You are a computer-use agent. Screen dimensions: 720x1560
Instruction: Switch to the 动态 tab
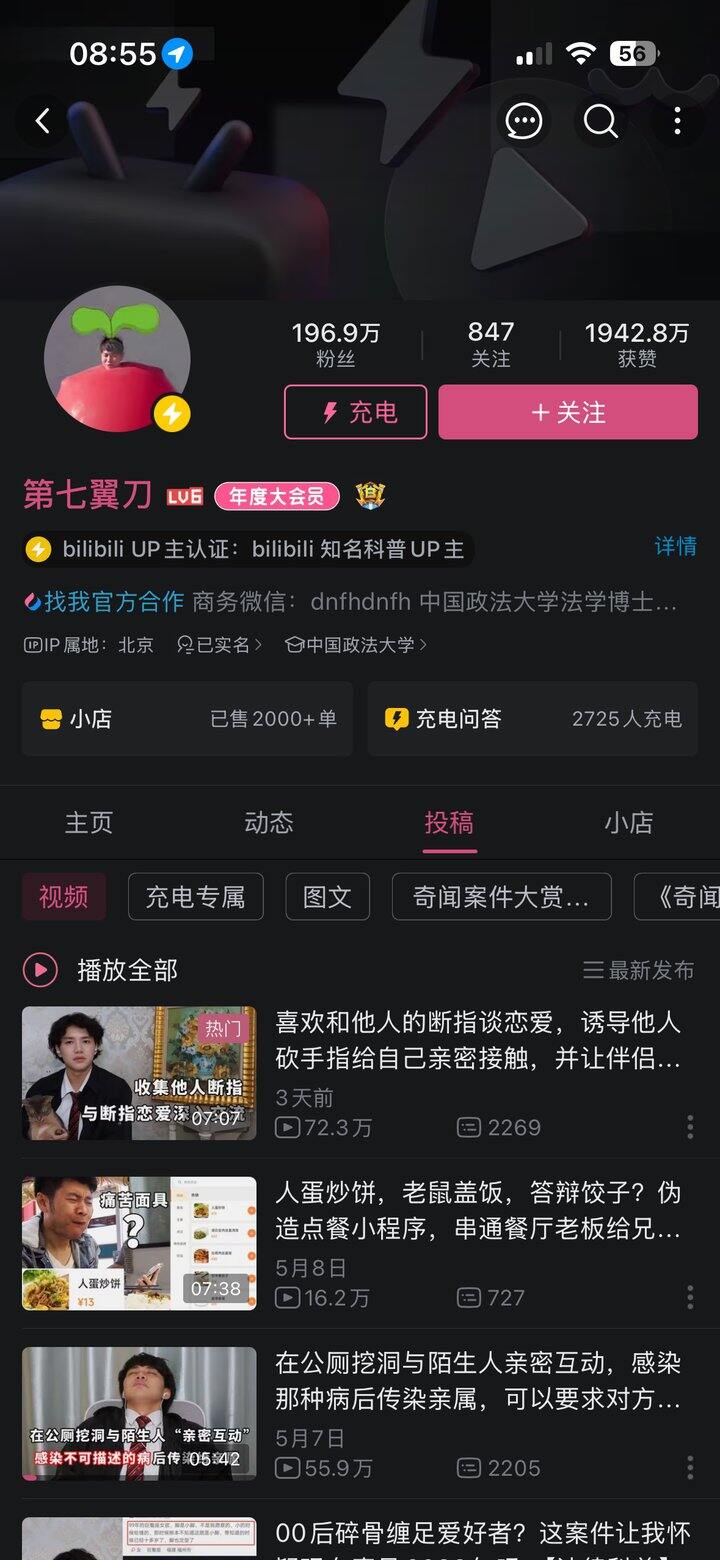tap(269, 822)
